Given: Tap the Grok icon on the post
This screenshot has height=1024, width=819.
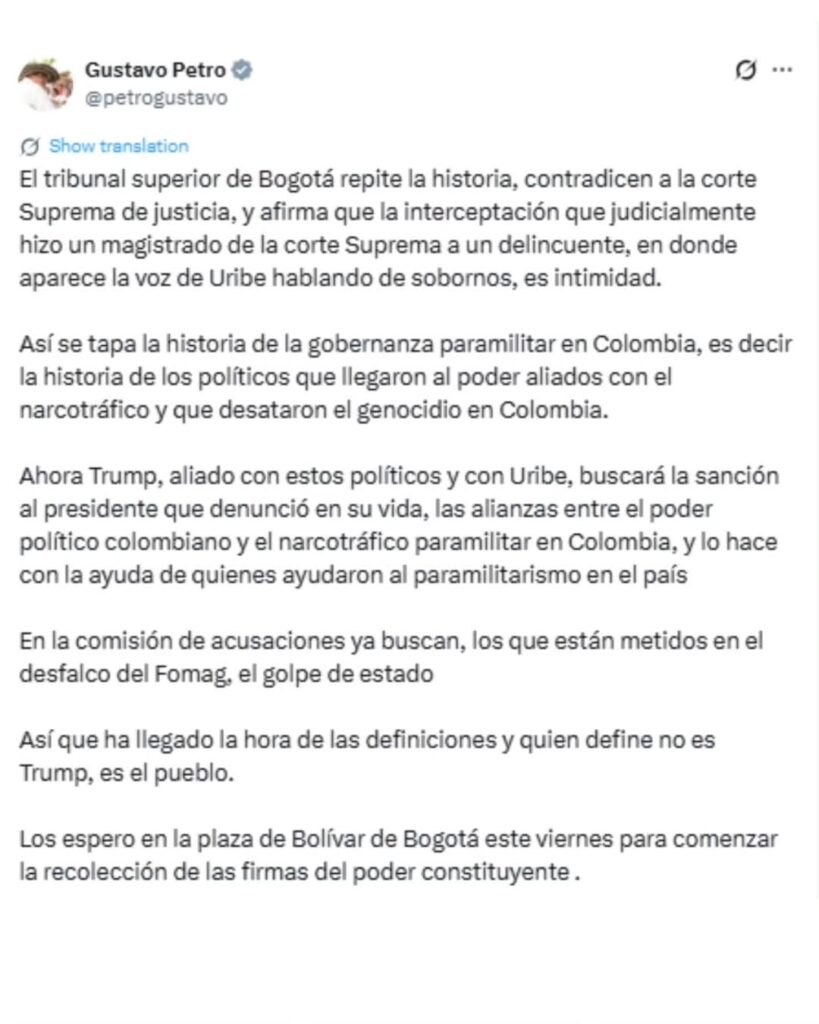Looking at the screenshot, I should pyautogui.click(x=743, y=70).
